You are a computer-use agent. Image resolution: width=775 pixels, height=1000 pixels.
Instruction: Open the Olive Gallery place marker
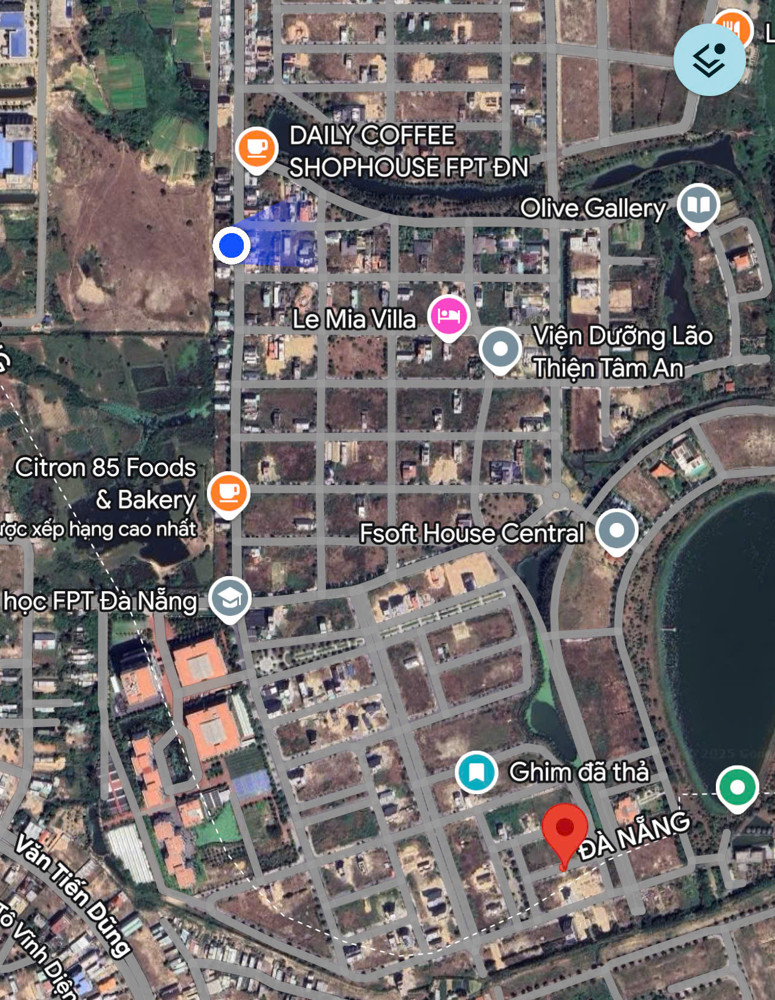(698, 205)
